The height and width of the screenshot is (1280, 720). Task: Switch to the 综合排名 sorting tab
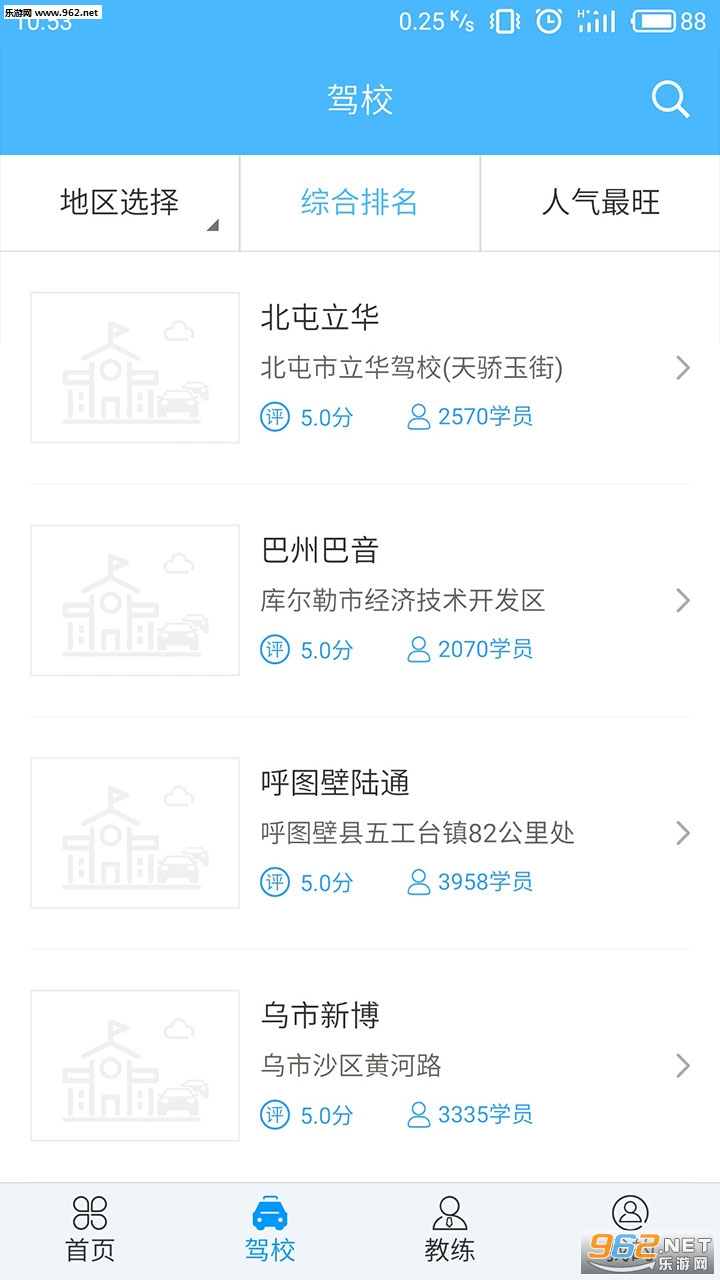360,203
